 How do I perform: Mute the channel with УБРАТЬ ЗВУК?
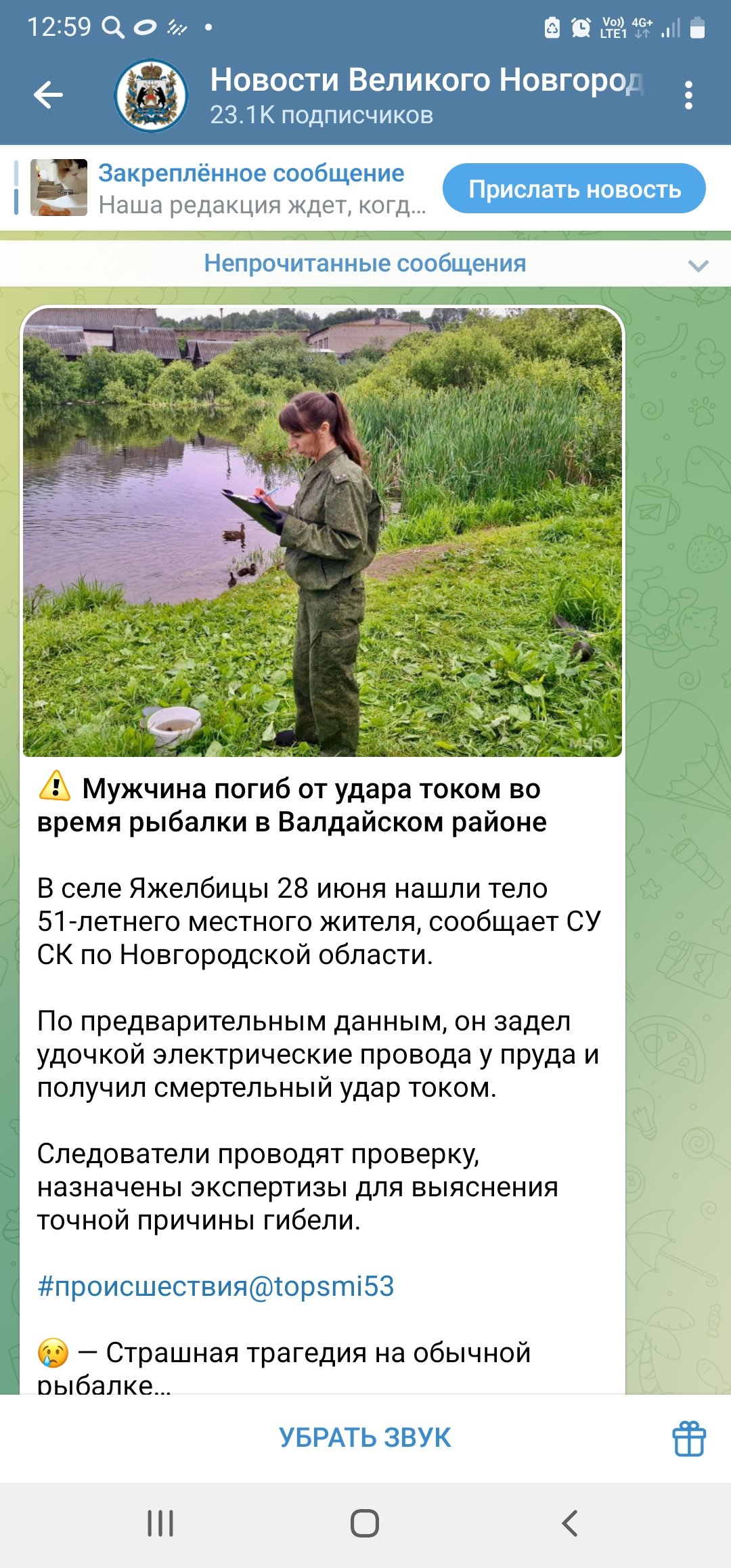click(x=365, y=1437)
